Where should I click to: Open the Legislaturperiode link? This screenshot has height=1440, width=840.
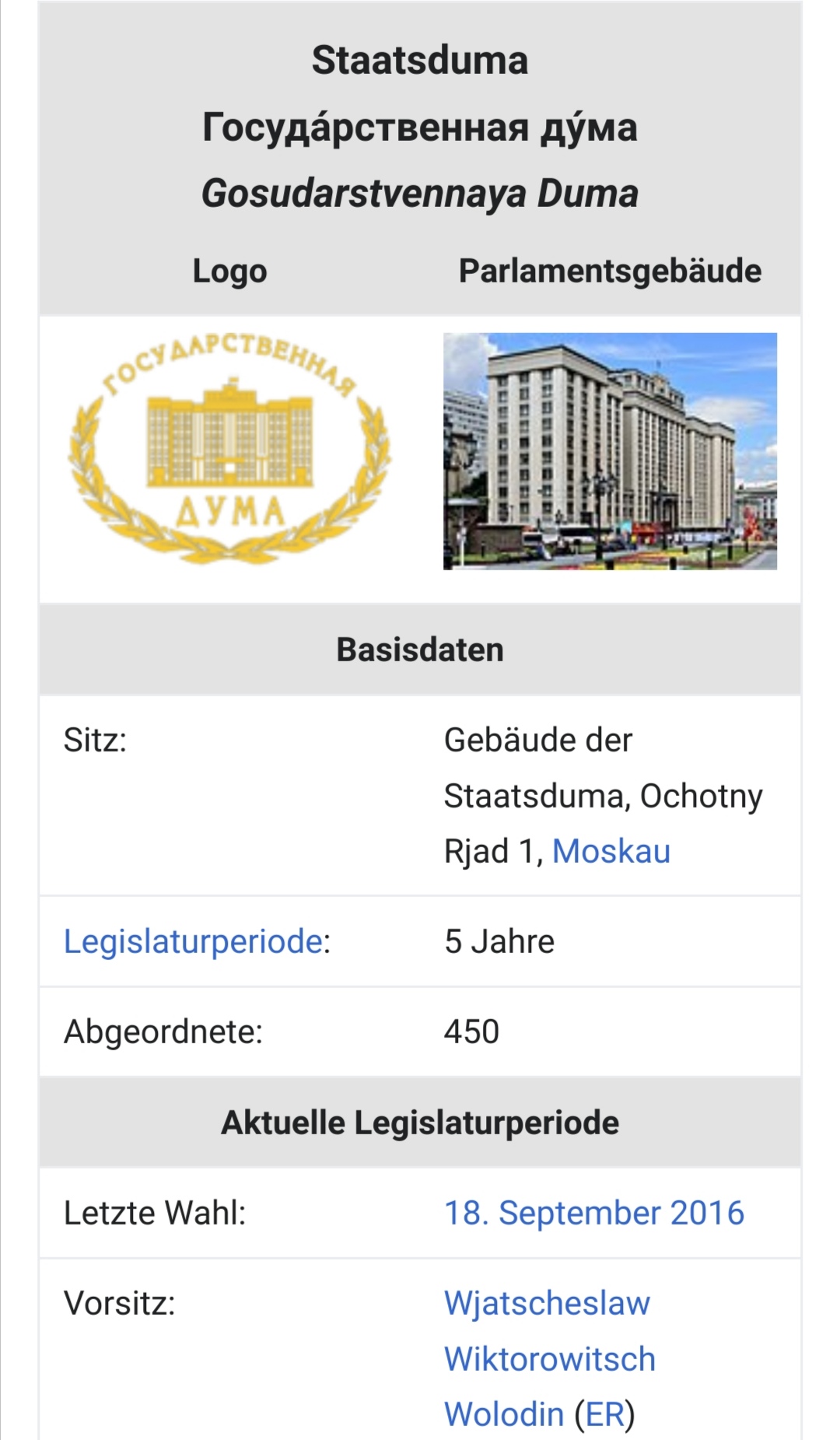[193, 941]
